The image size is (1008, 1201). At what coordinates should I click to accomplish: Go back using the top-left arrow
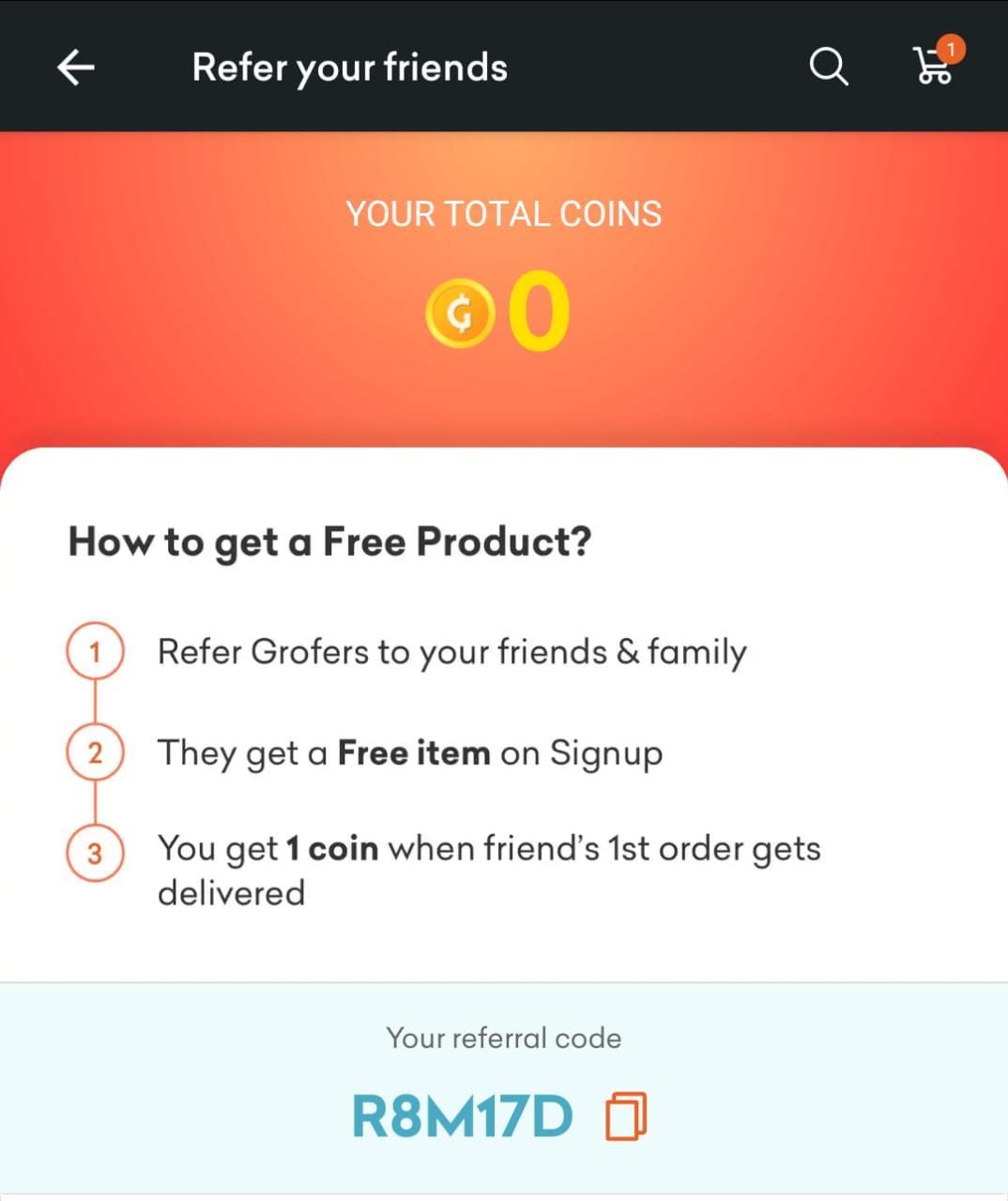click(76, 68)
